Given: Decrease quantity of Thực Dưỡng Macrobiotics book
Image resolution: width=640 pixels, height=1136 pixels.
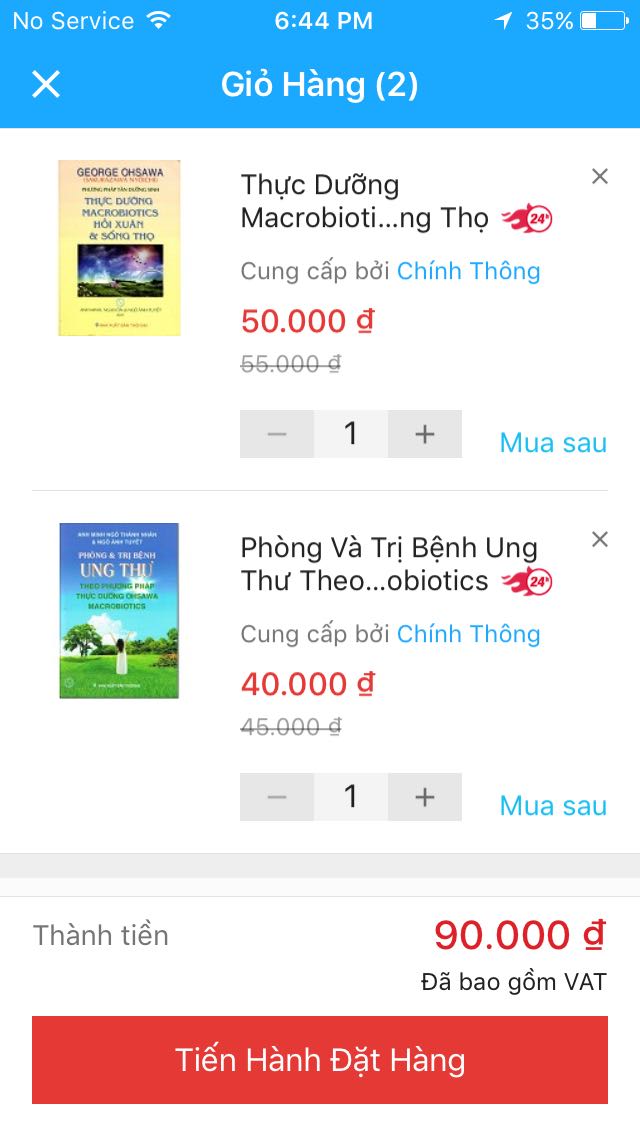Looking at the screenshot, I should [x=277, y=434].
